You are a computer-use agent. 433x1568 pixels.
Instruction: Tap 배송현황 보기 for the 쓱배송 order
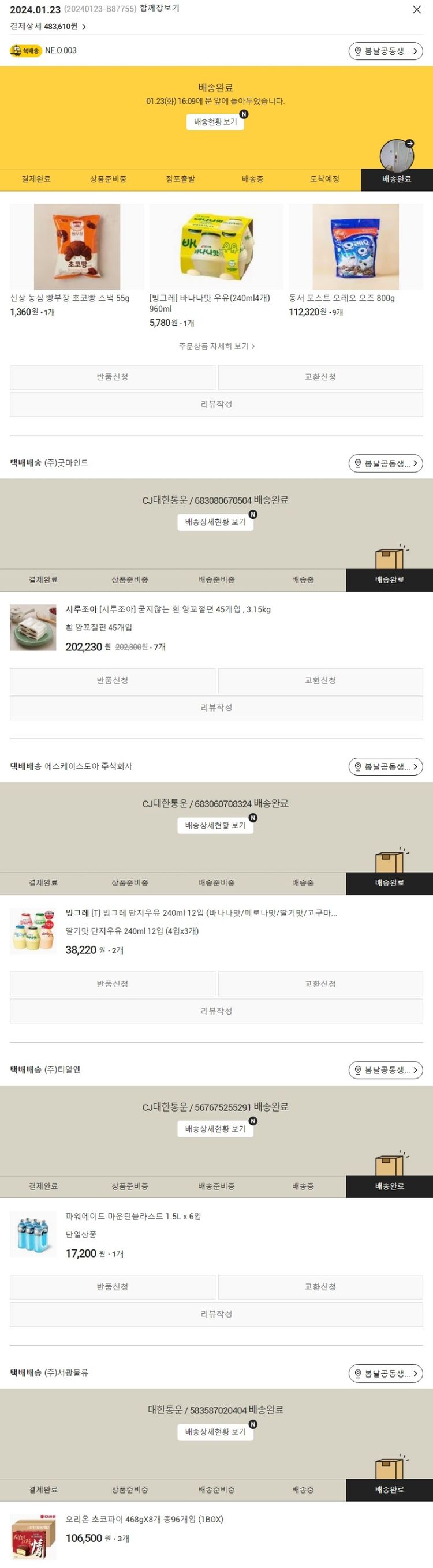tap(215, 122)
